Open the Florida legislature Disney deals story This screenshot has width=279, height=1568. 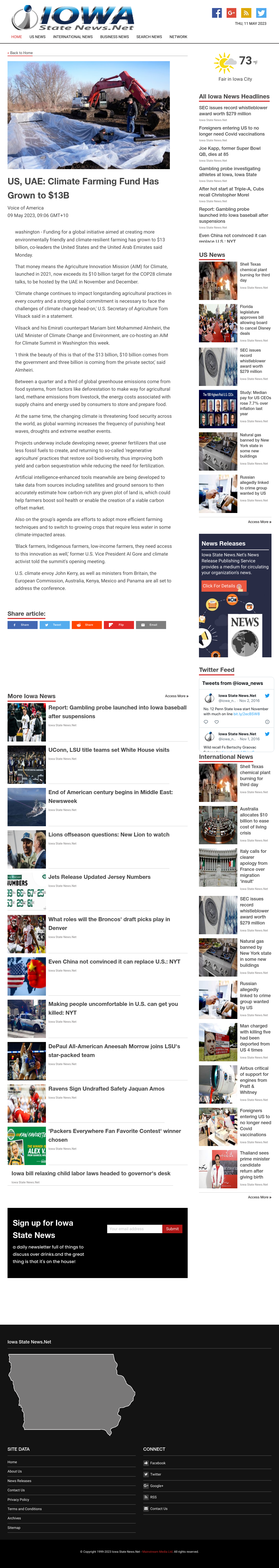point(255,320)
